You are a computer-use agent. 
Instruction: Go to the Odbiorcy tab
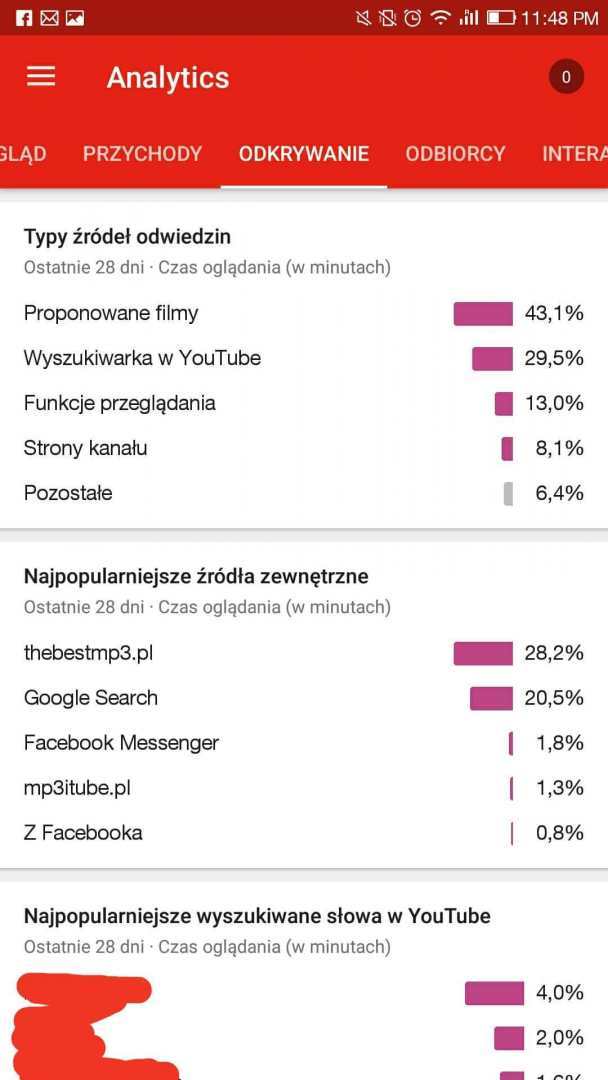[455, 154]
